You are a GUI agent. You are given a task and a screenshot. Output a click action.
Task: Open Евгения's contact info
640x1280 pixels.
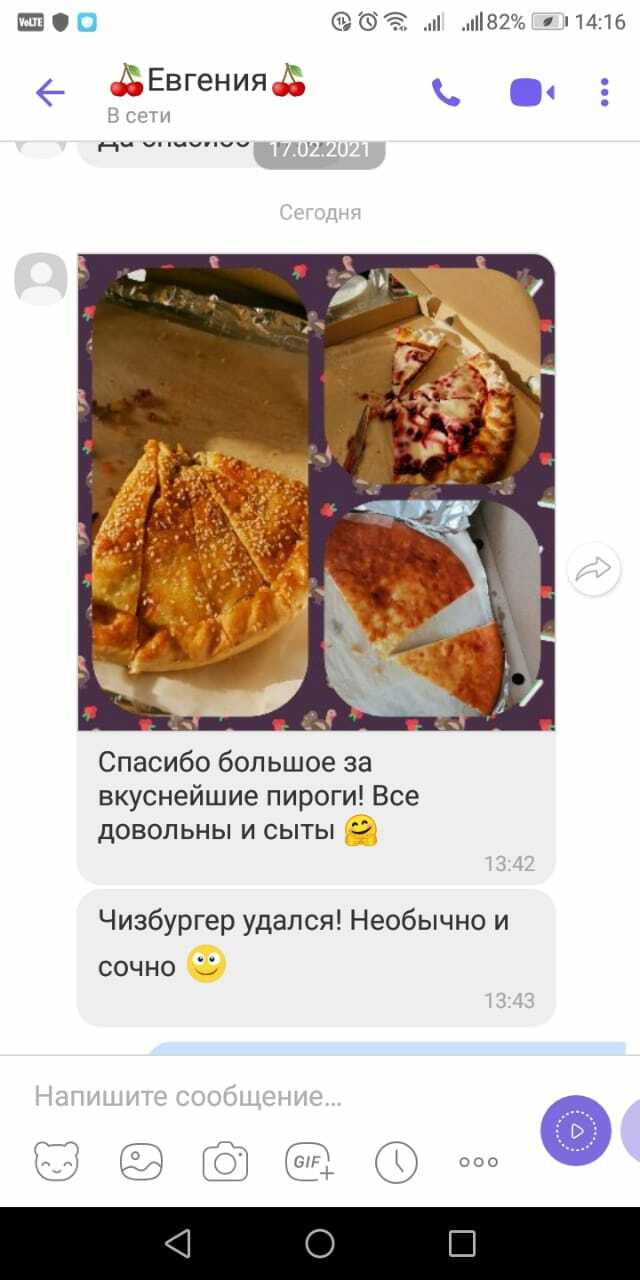point(207,93)
